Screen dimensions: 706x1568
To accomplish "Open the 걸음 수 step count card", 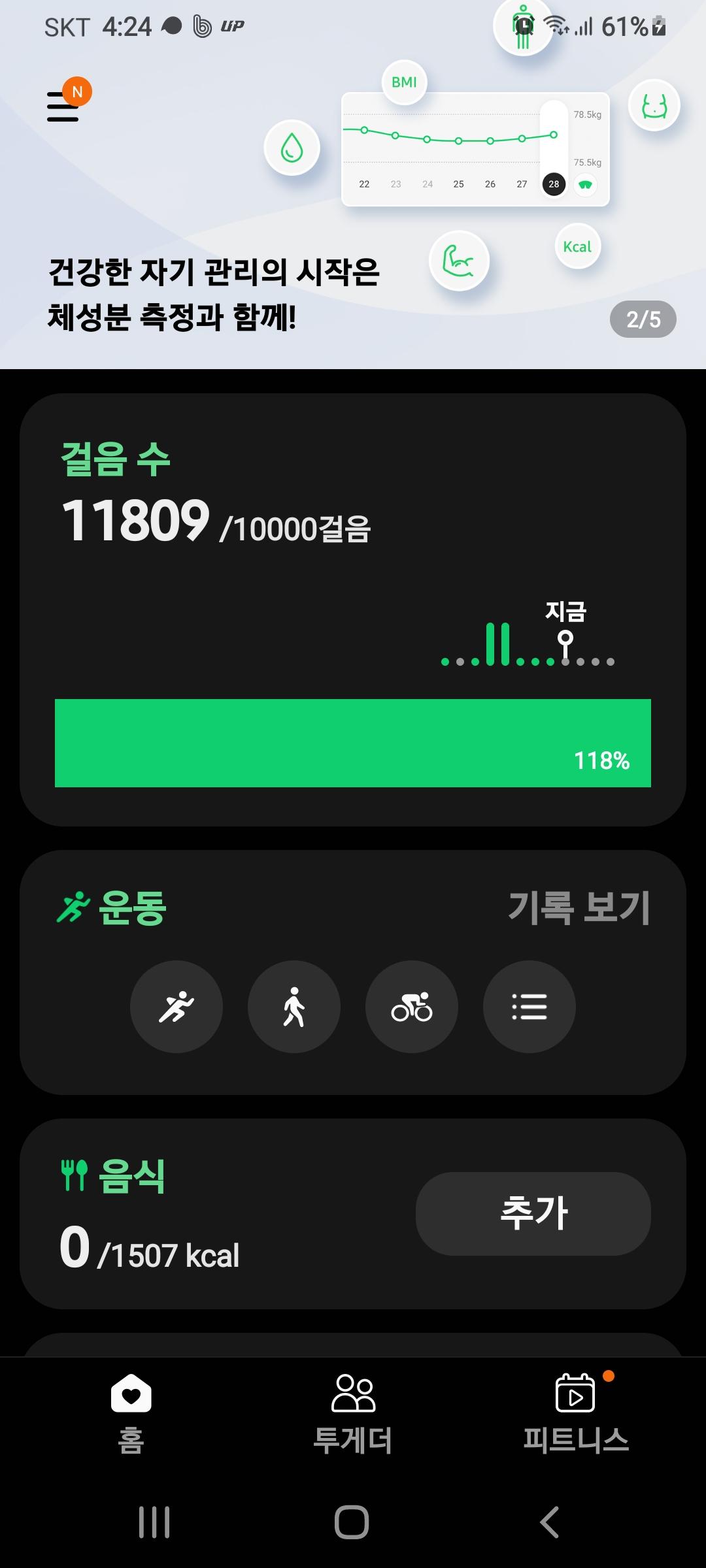I will [353, 609].
